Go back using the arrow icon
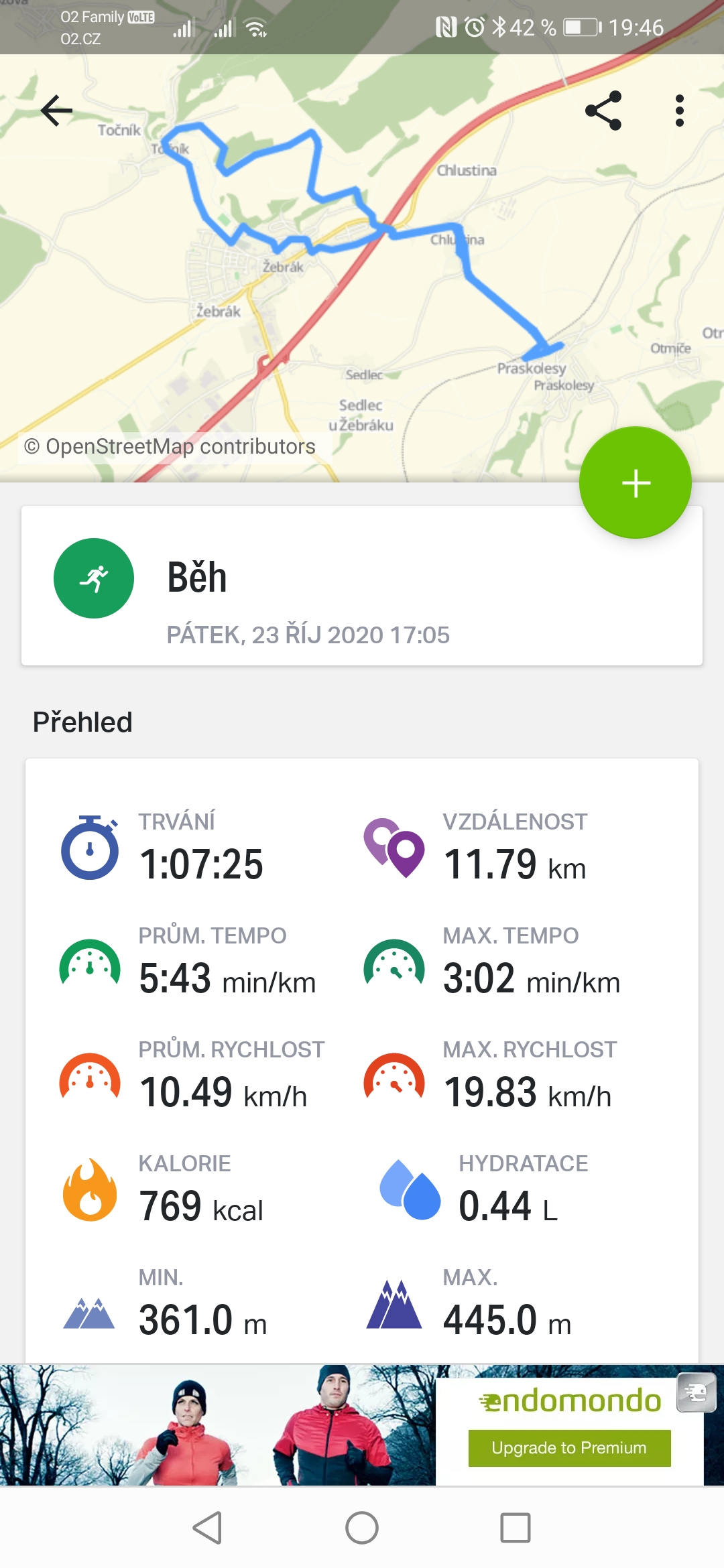Screen dimensions: 724x1568 tap(57, 111)
